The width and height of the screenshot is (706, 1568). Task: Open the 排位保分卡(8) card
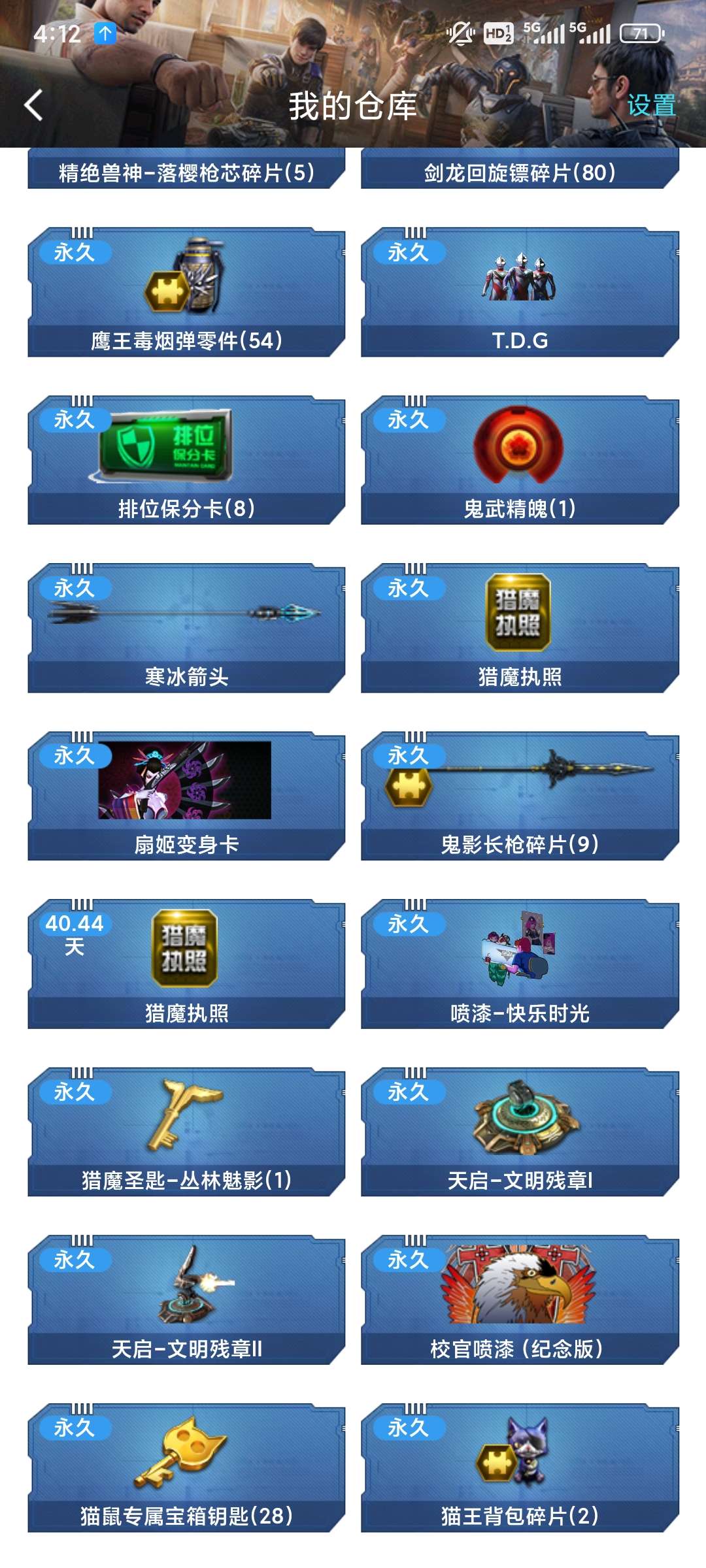pyautogui.click(x=186, y=460)
